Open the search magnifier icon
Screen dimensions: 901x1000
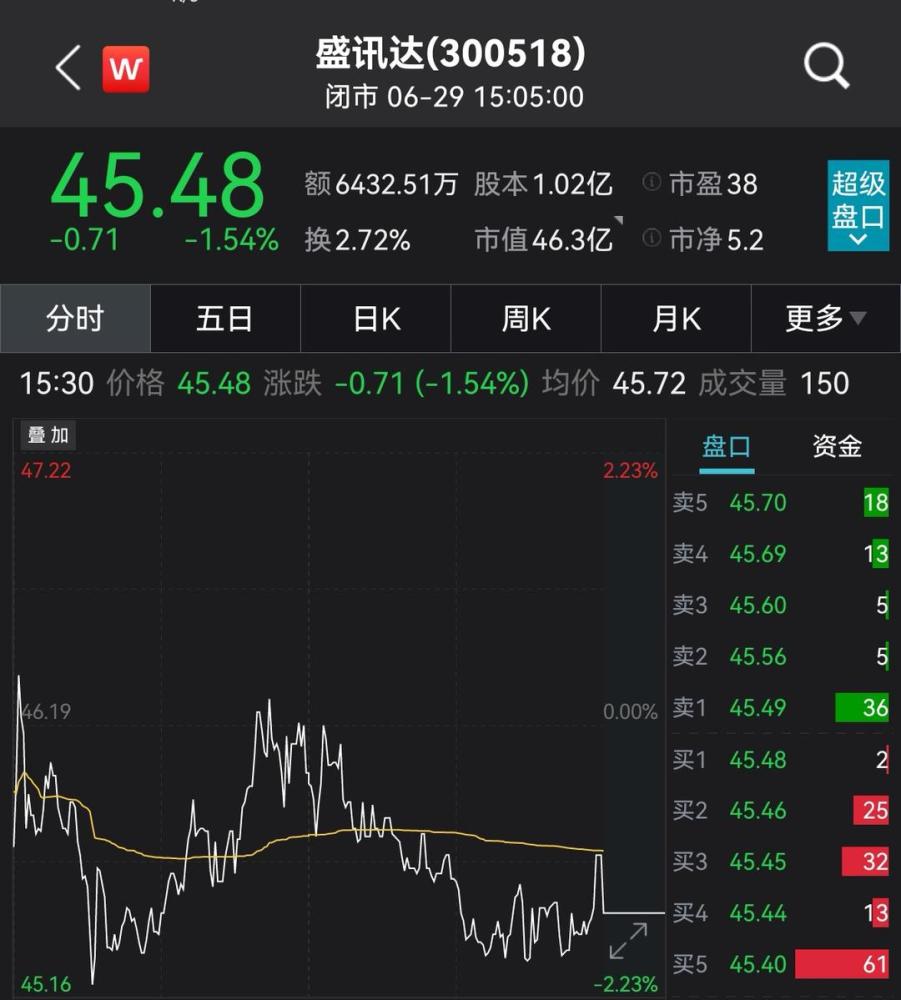826,67
